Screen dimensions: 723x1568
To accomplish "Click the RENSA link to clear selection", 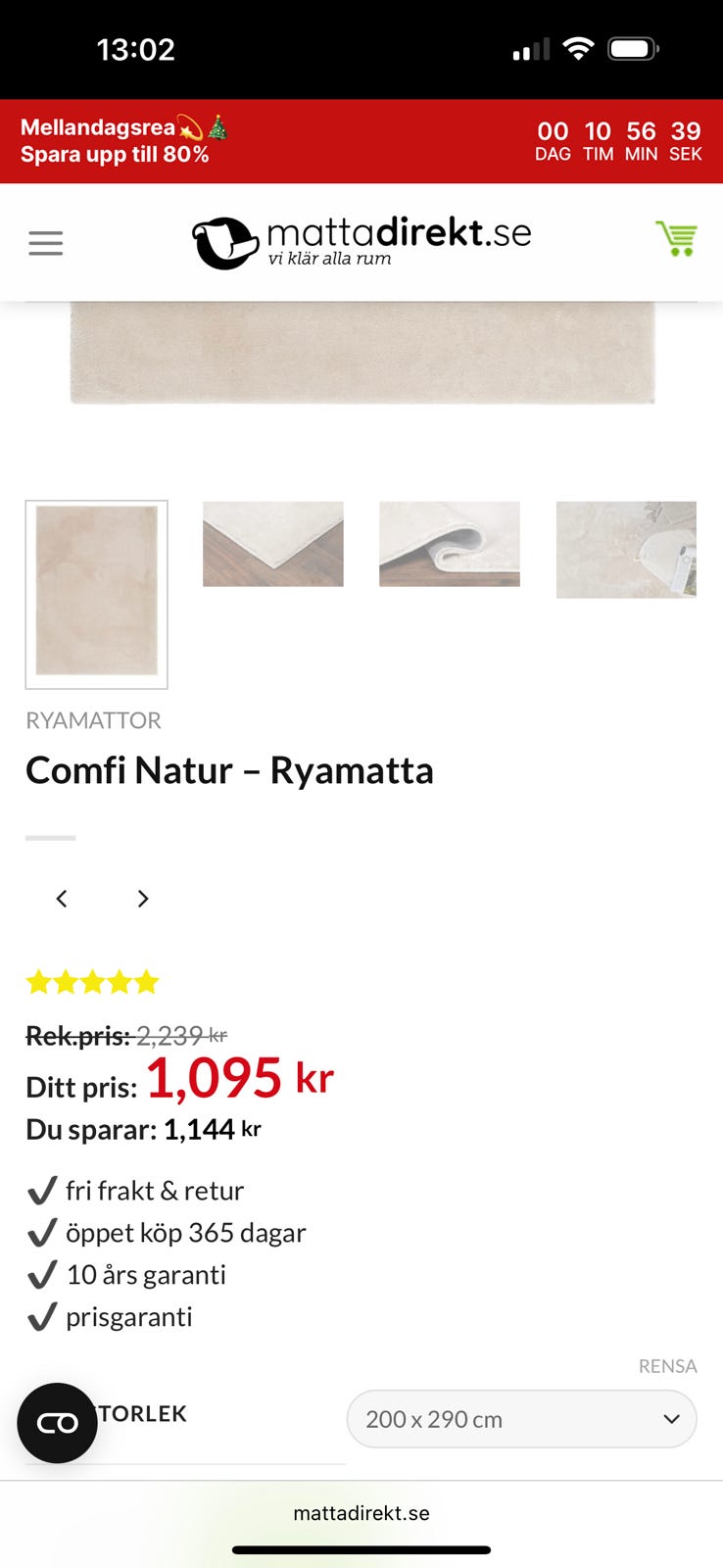I will point(667,1365).
